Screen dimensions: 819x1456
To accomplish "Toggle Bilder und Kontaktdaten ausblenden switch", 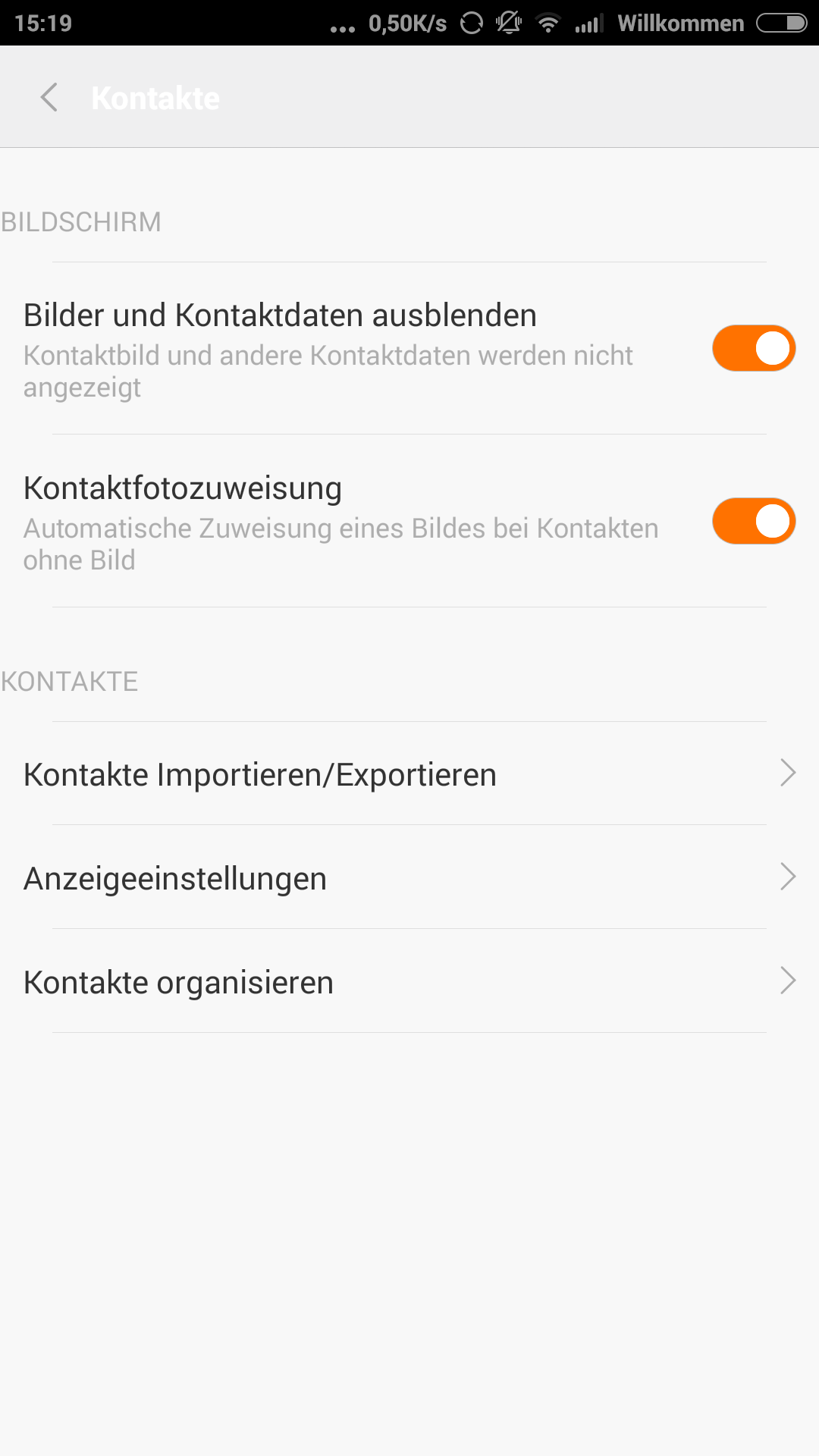I will tap(754, 348).
